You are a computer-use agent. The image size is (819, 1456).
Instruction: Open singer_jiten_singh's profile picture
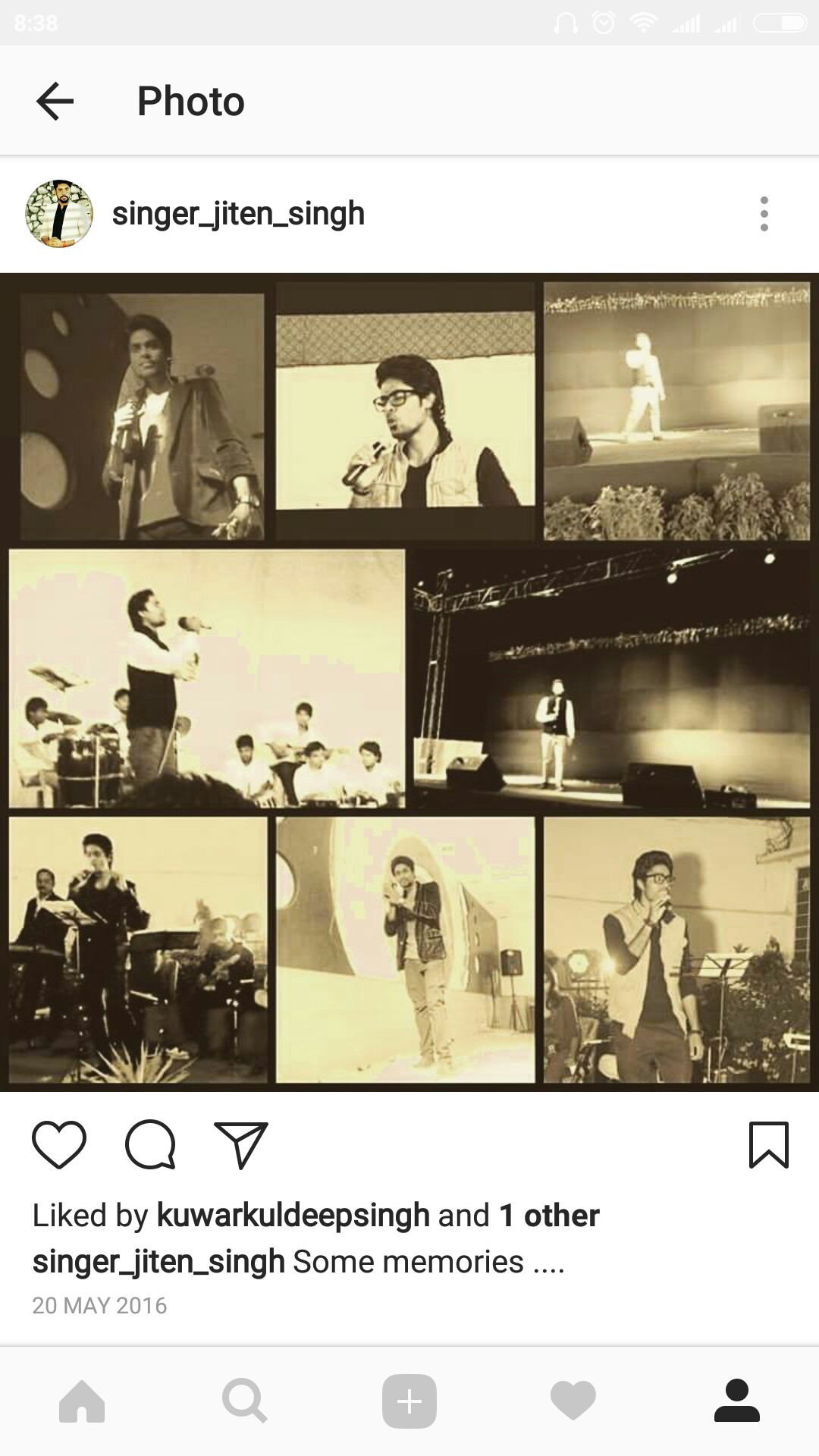(x=59, y=214)
